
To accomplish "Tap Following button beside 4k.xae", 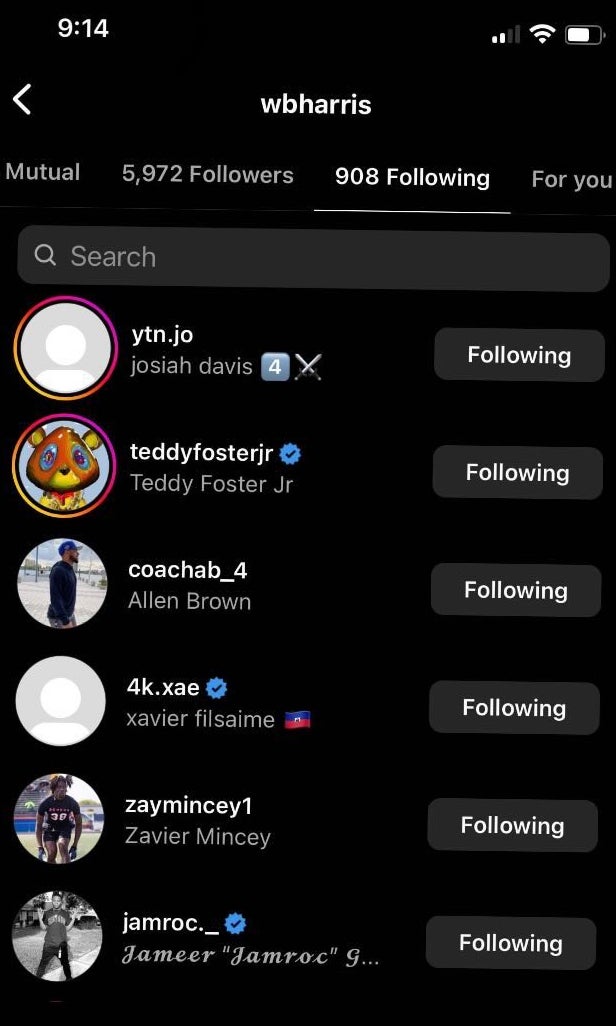I will 513,708.
